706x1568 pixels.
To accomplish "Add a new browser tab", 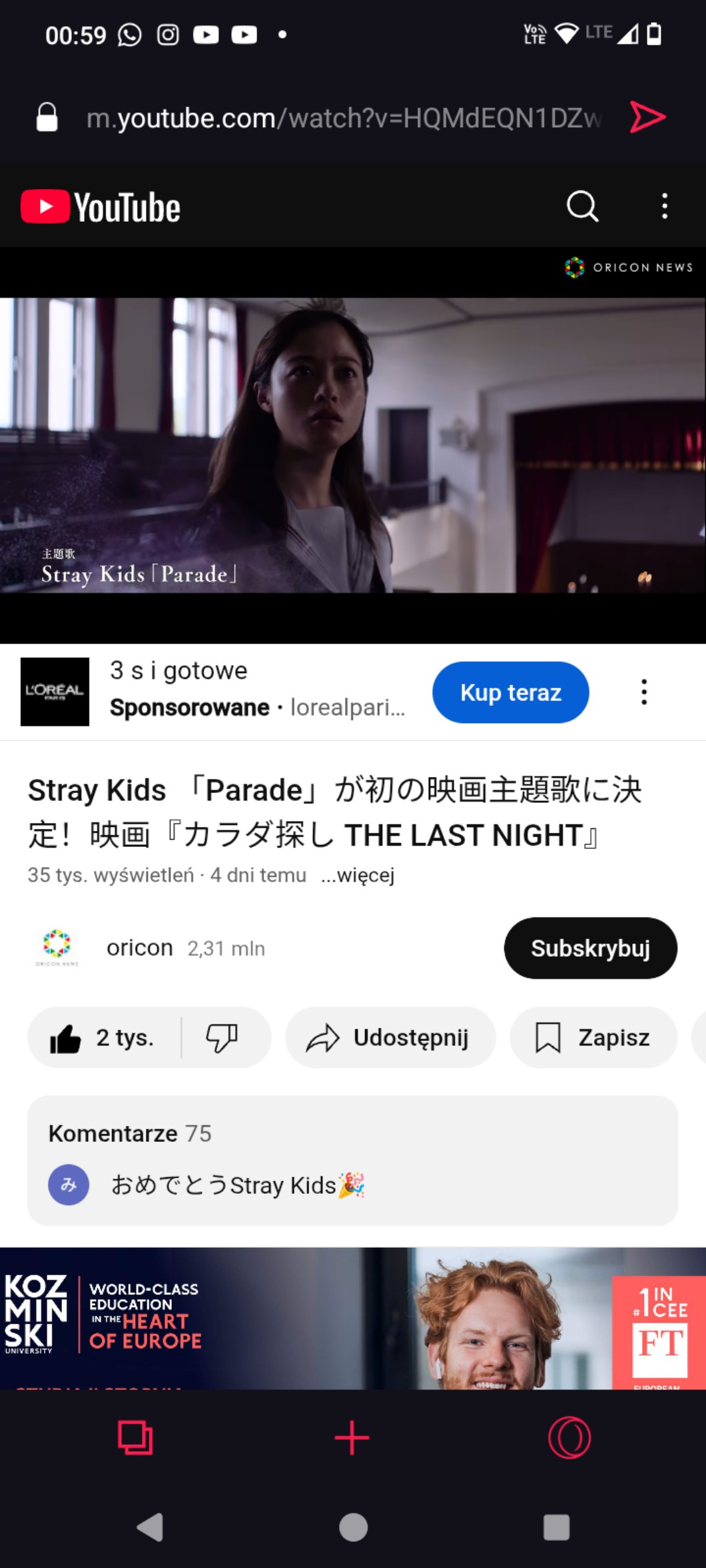I will click(x=352, y=1437).
